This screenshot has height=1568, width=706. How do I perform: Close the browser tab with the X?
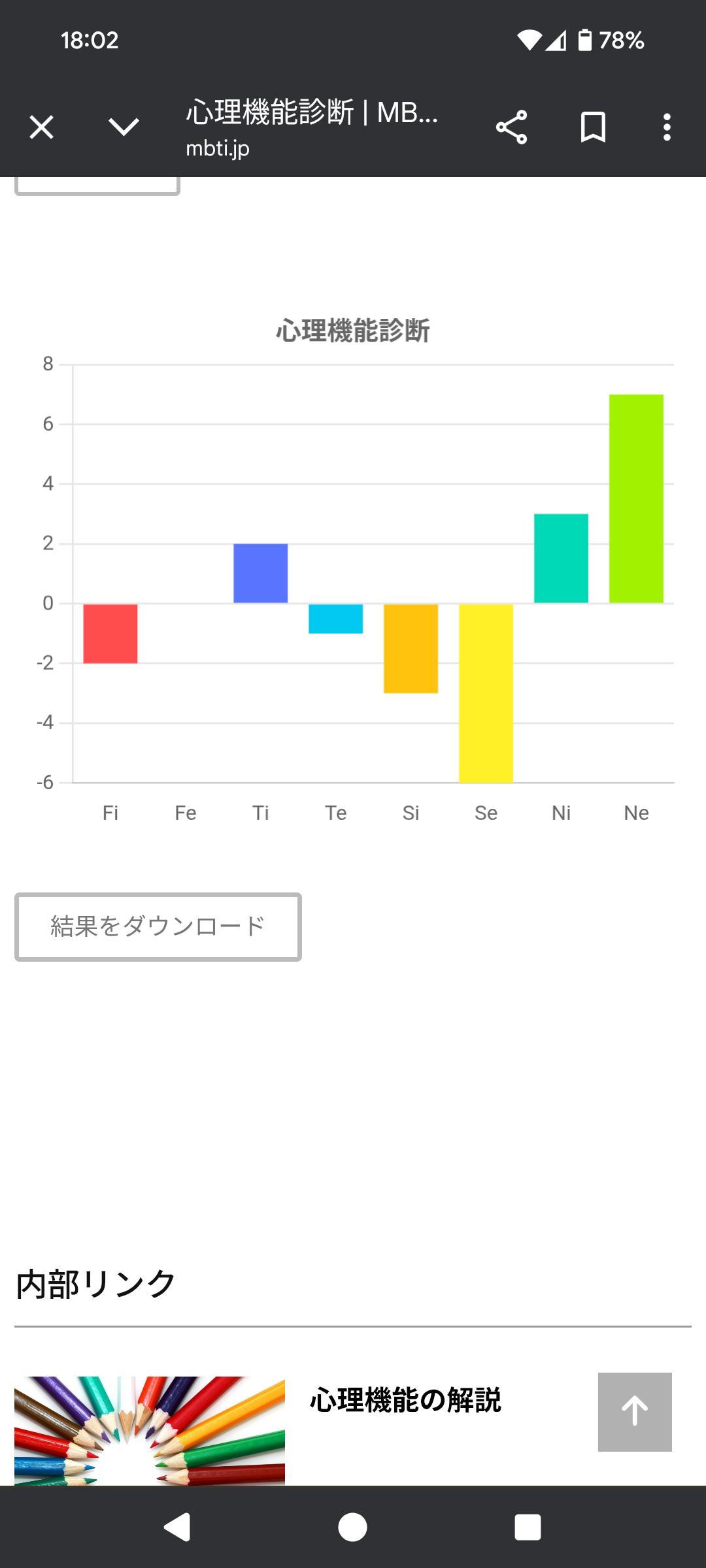[42, 127]
